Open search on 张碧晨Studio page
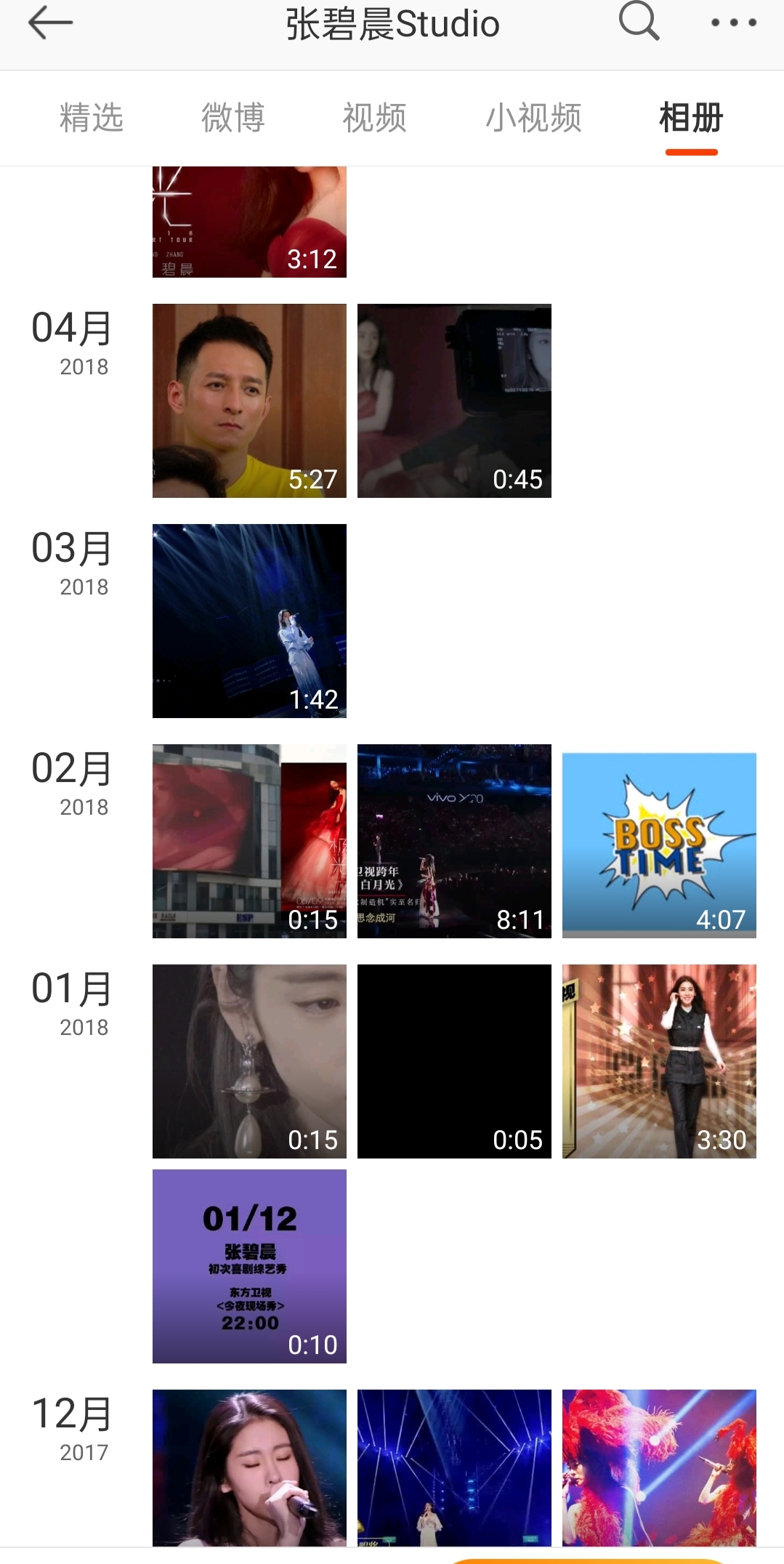 [x=639, y=22]
